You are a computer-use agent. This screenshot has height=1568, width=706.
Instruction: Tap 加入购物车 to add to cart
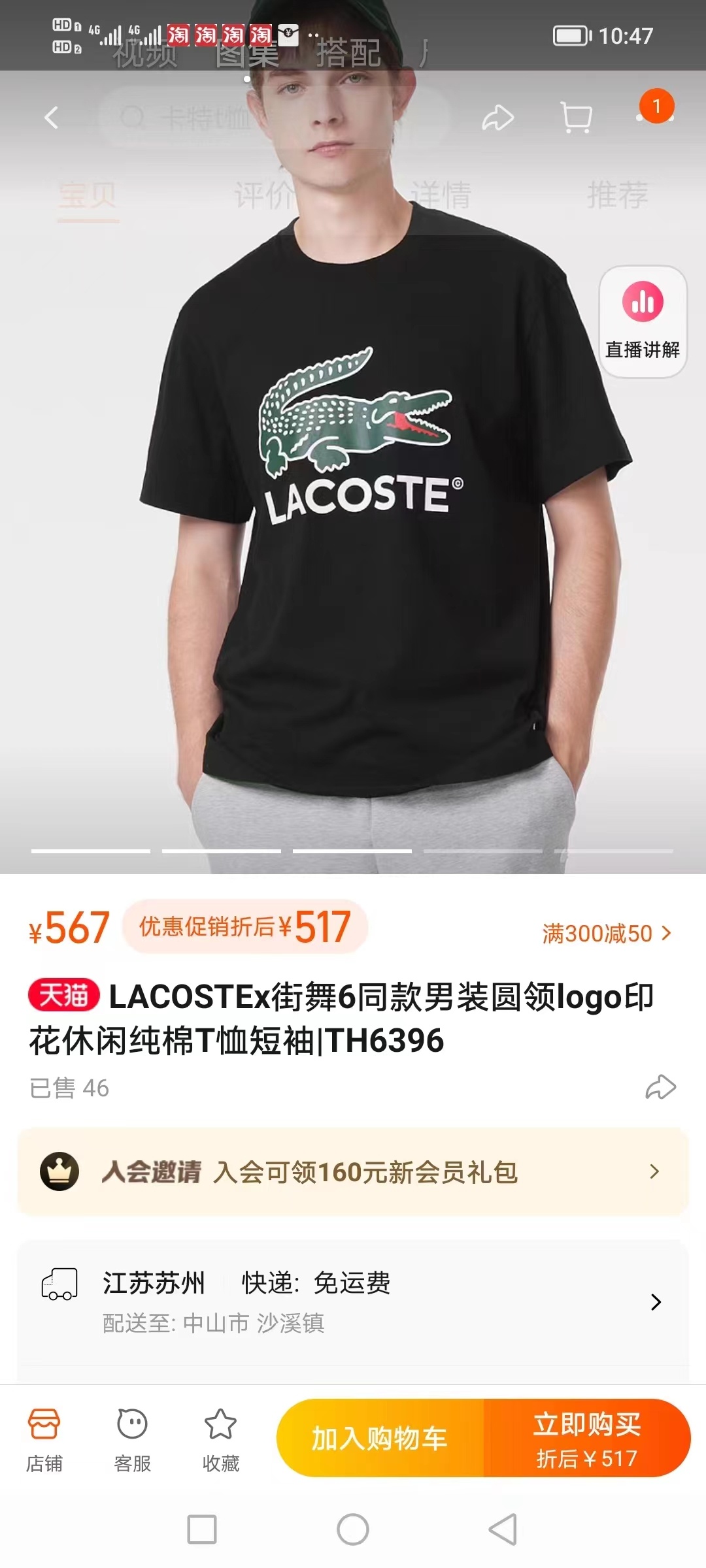pos(380,1438)
